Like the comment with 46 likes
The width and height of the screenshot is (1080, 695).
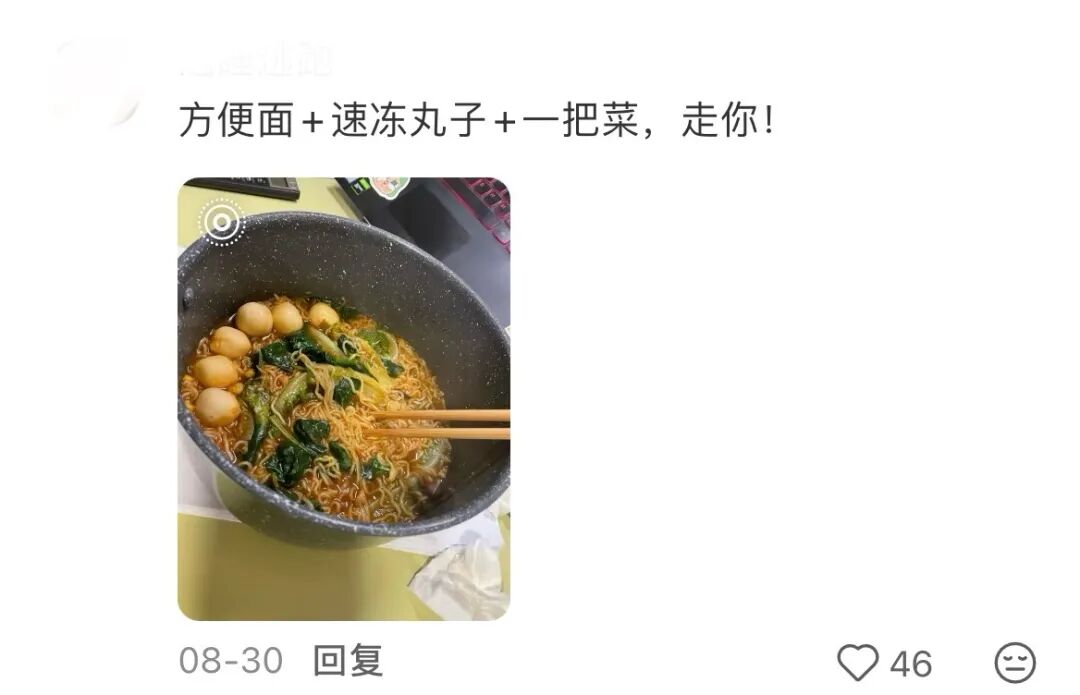coord(857,663)
